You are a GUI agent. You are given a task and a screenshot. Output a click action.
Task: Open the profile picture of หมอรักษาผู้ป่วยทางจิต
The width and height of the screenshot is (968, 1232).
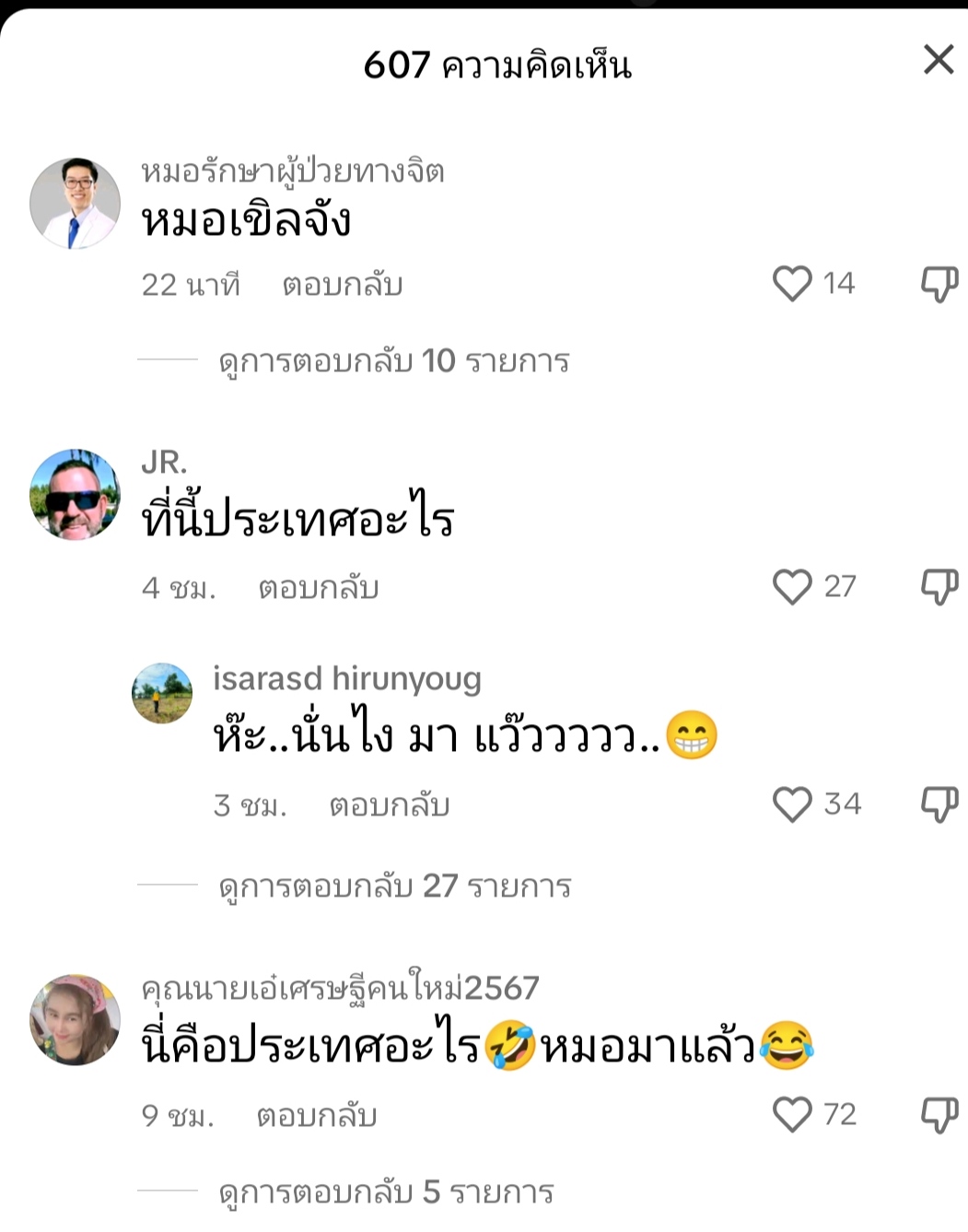click(76, 204)
